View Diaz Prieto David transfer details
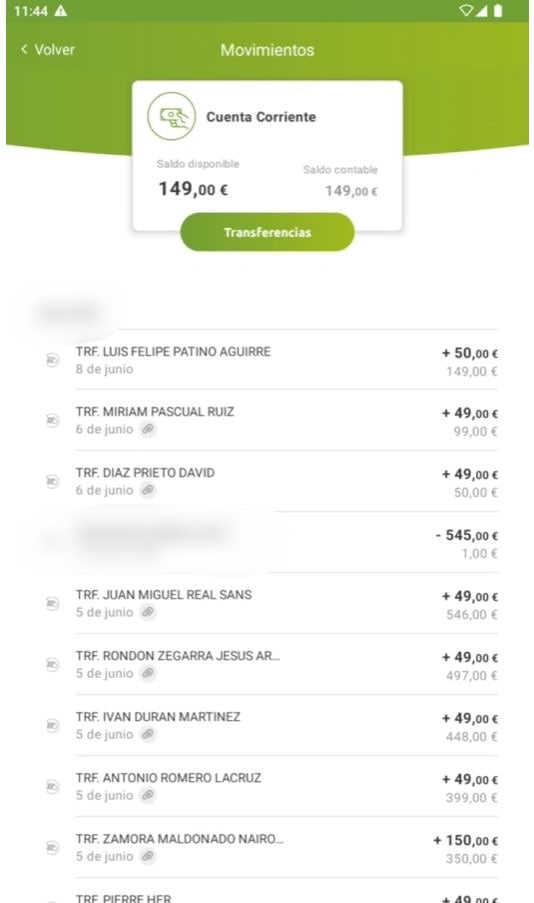Image resolution: width=534 pixels, height=903 pixels. 271,481
